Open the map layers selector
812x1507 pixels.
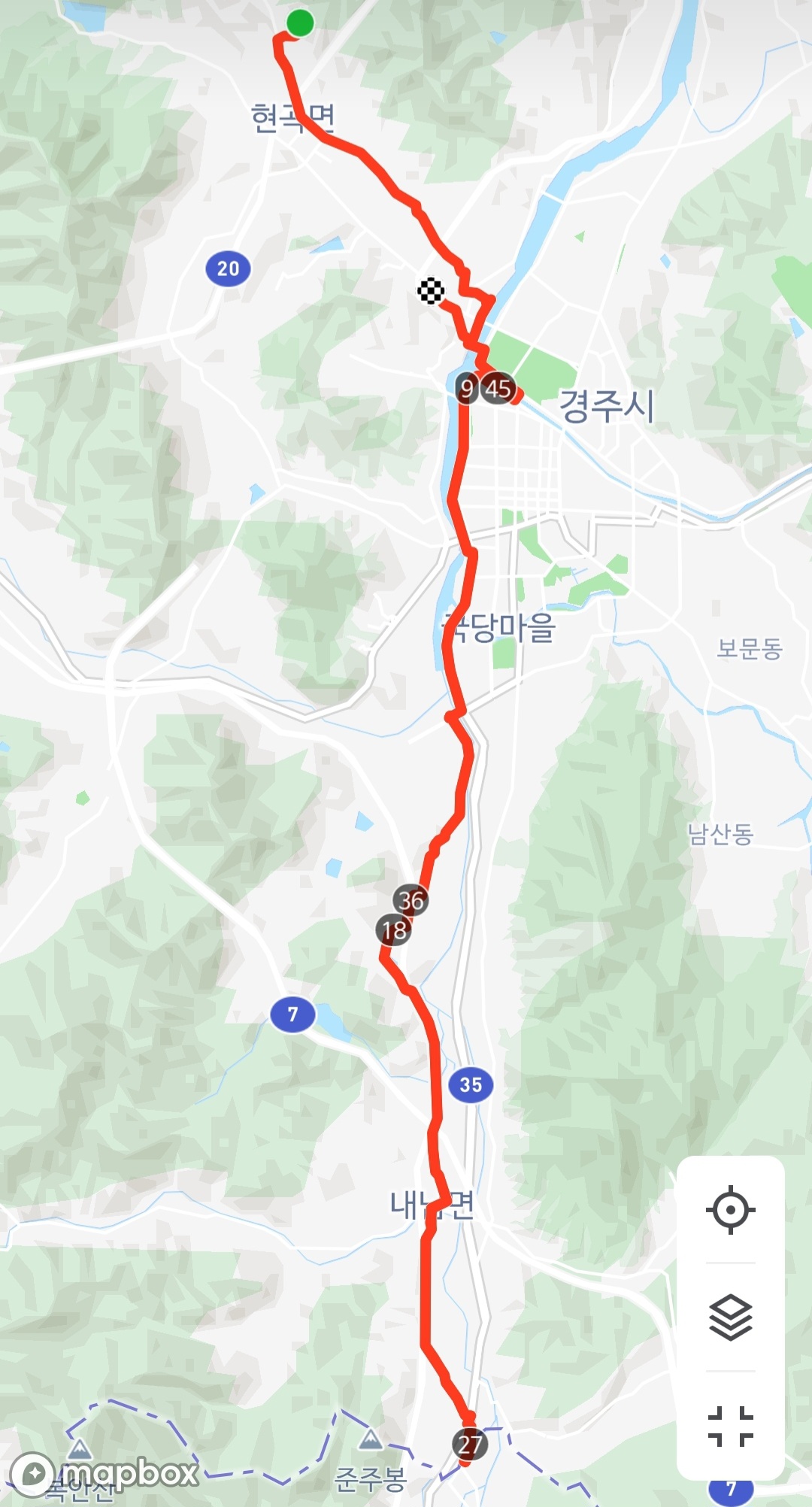pyautogui.click(x=730, y=1317)
